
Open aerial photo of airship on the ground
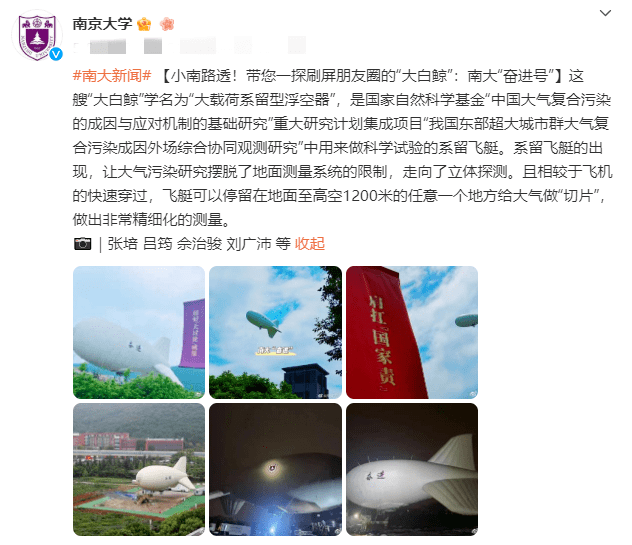tap(138, 468)
